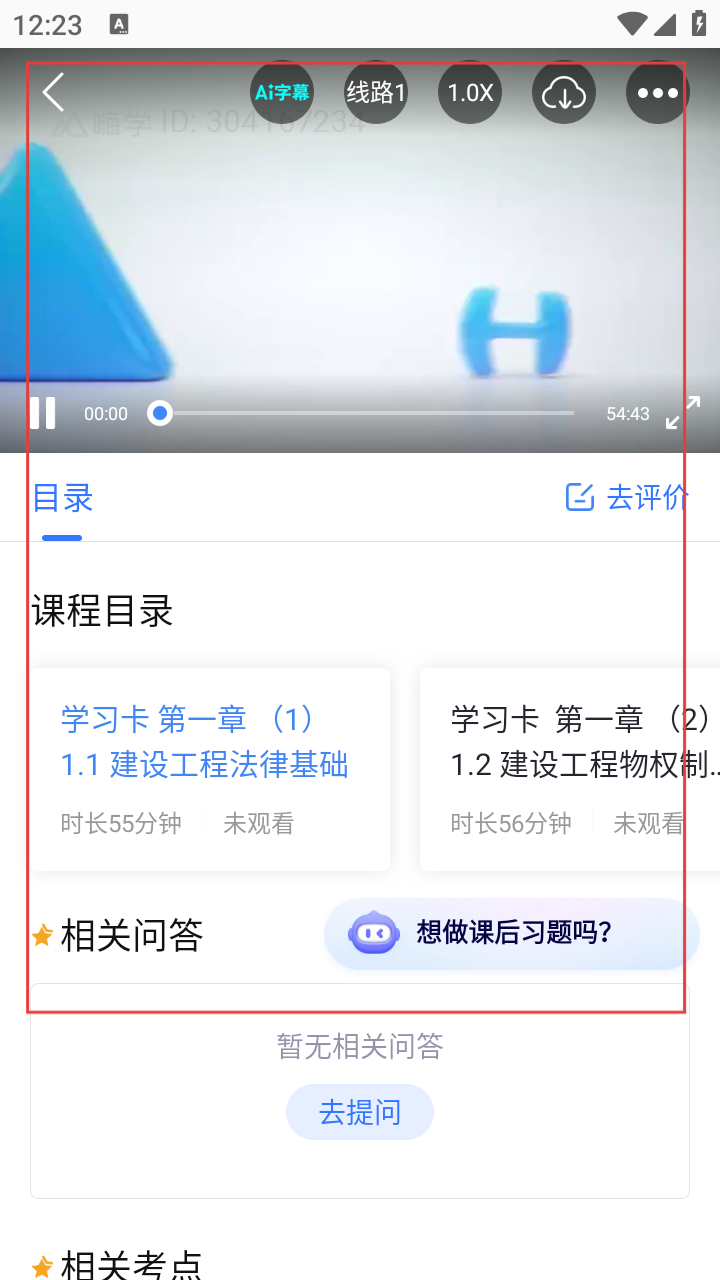Download this video lesson
The image size is (720, 1280).
coord(564,93)
